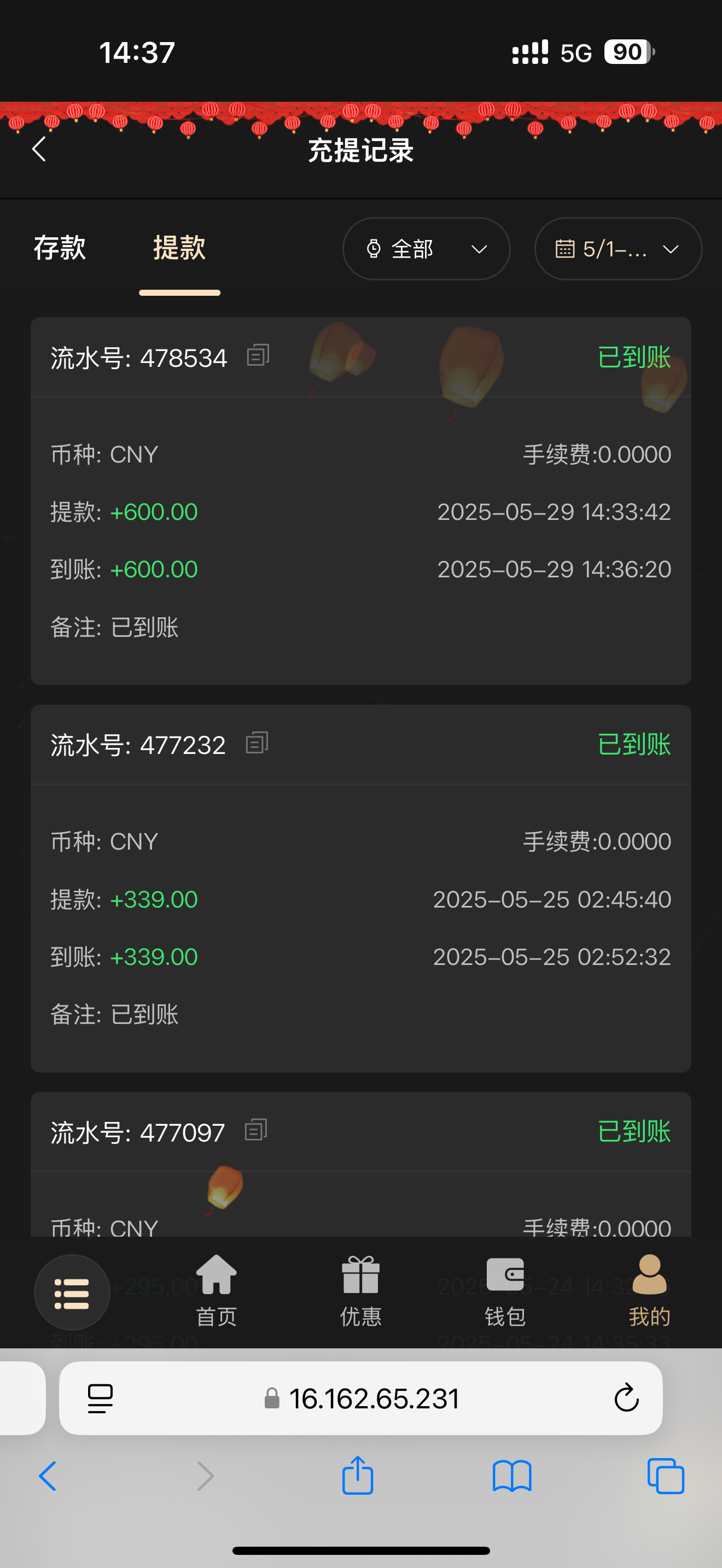This screenshot has height=1568, width=722.
Task: Copy serial number 477232
Action: 257,743
